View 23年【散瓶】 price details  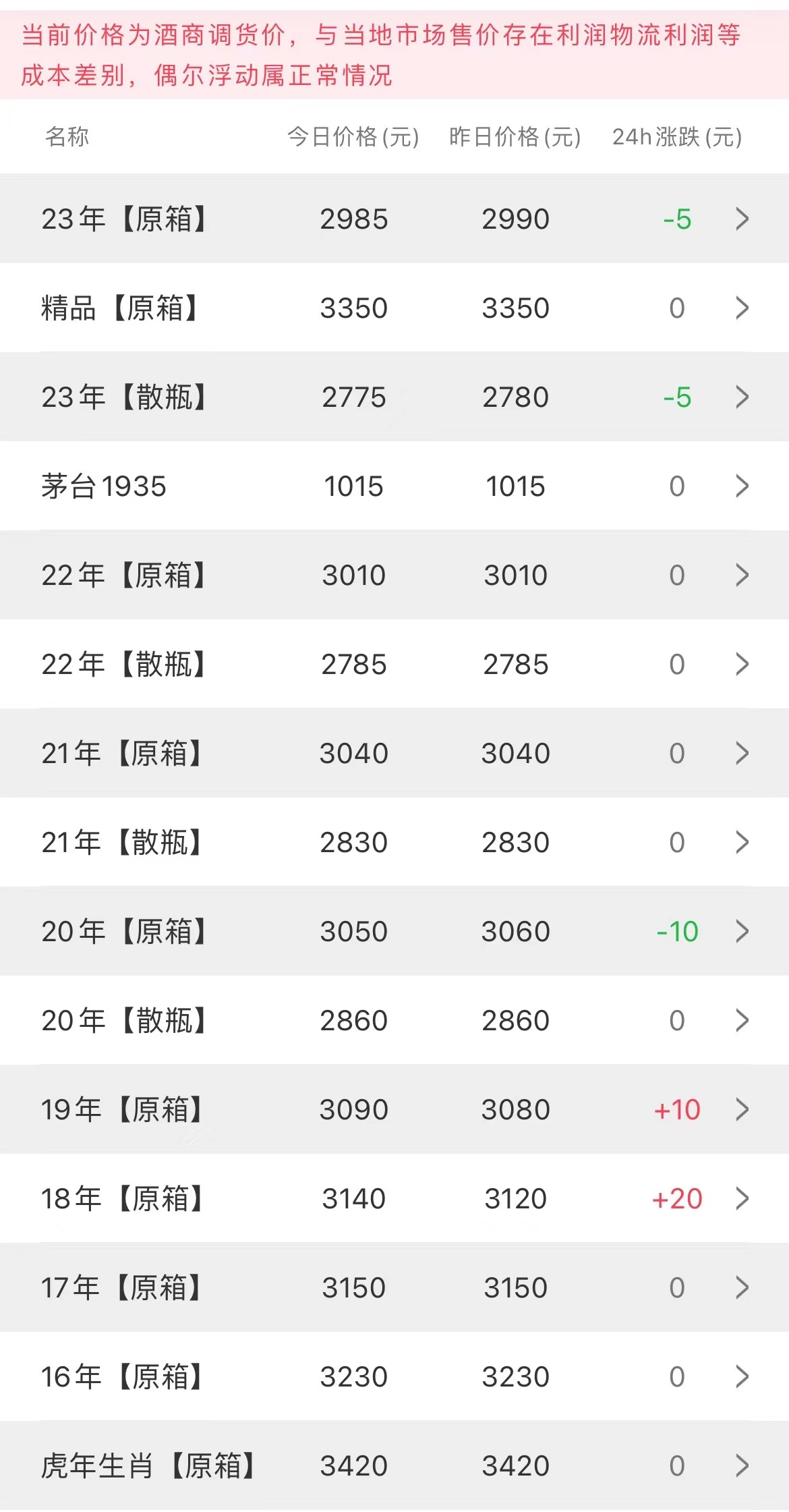394,397
